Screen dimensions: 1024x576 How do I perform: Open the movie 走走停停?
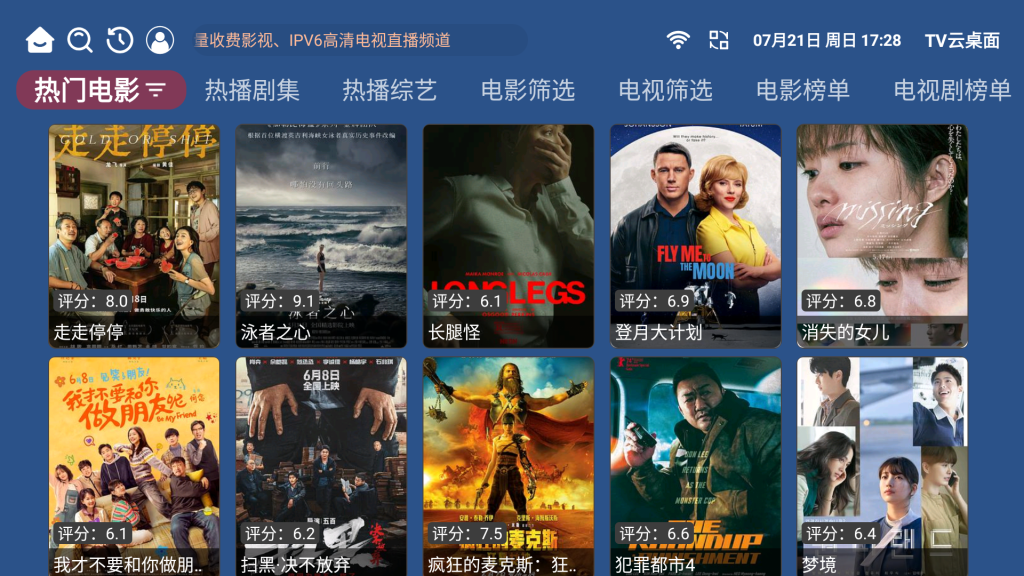(134, 236)
